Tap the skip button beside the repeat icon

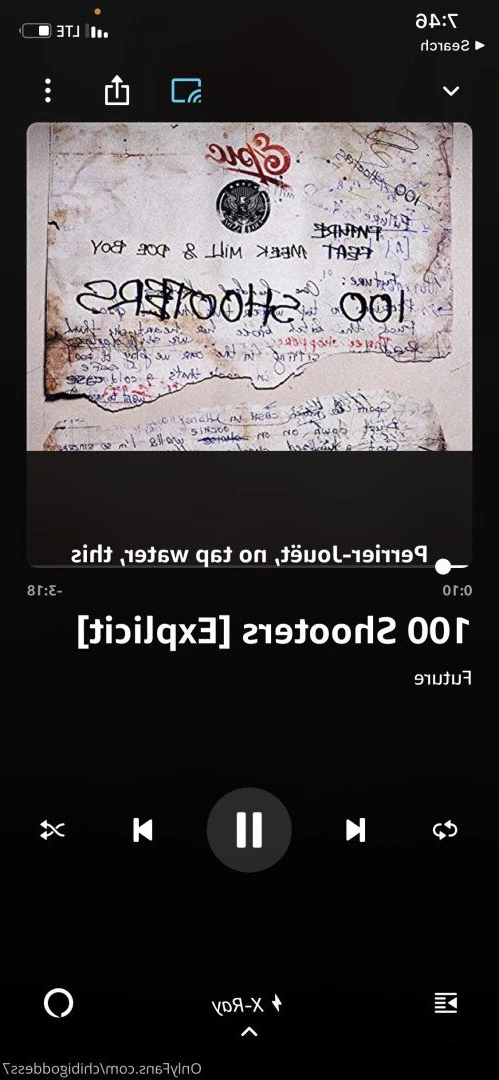pos(356,830)
